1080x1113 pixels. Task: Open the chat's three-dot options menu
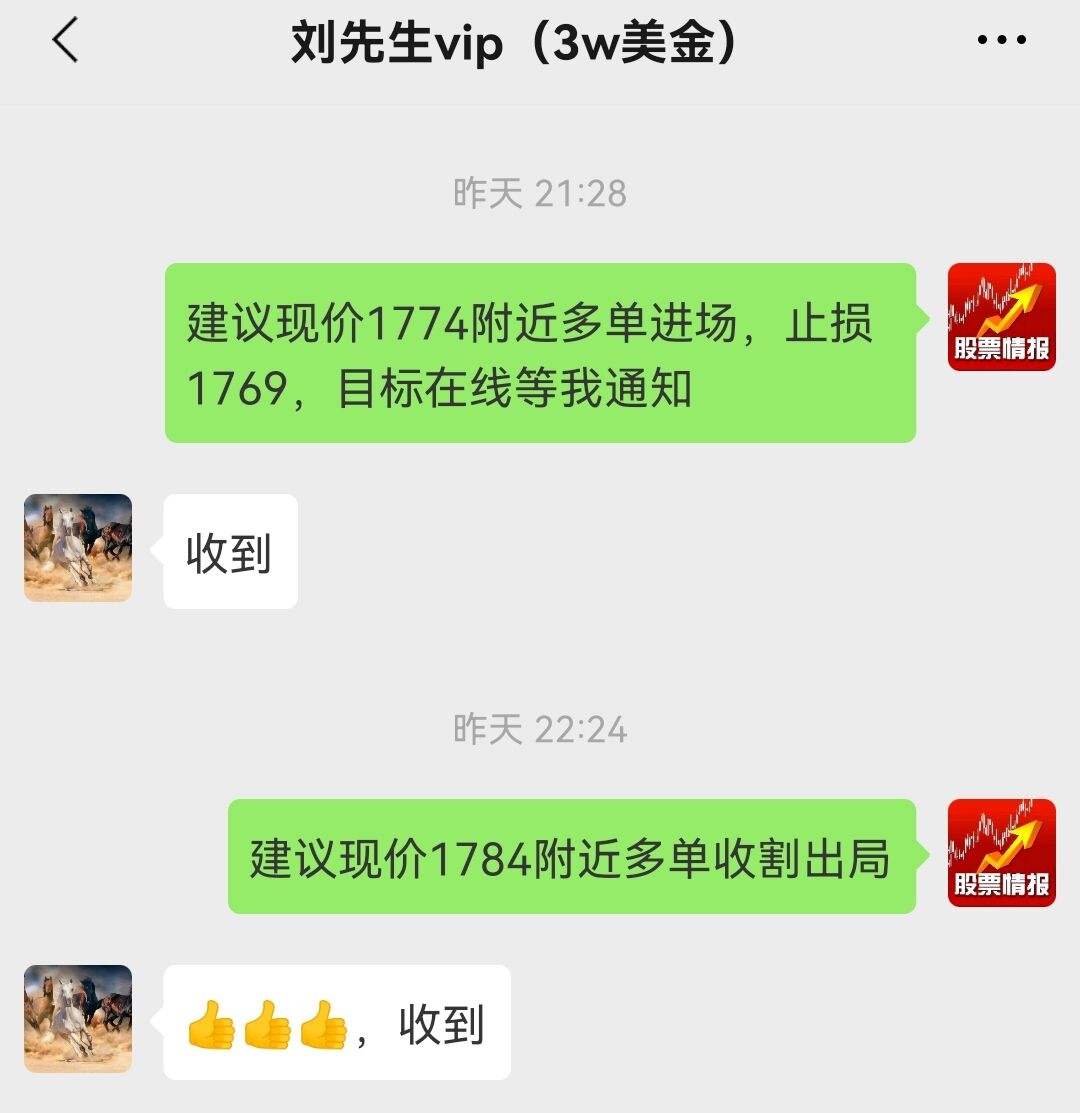(1001, 41)
